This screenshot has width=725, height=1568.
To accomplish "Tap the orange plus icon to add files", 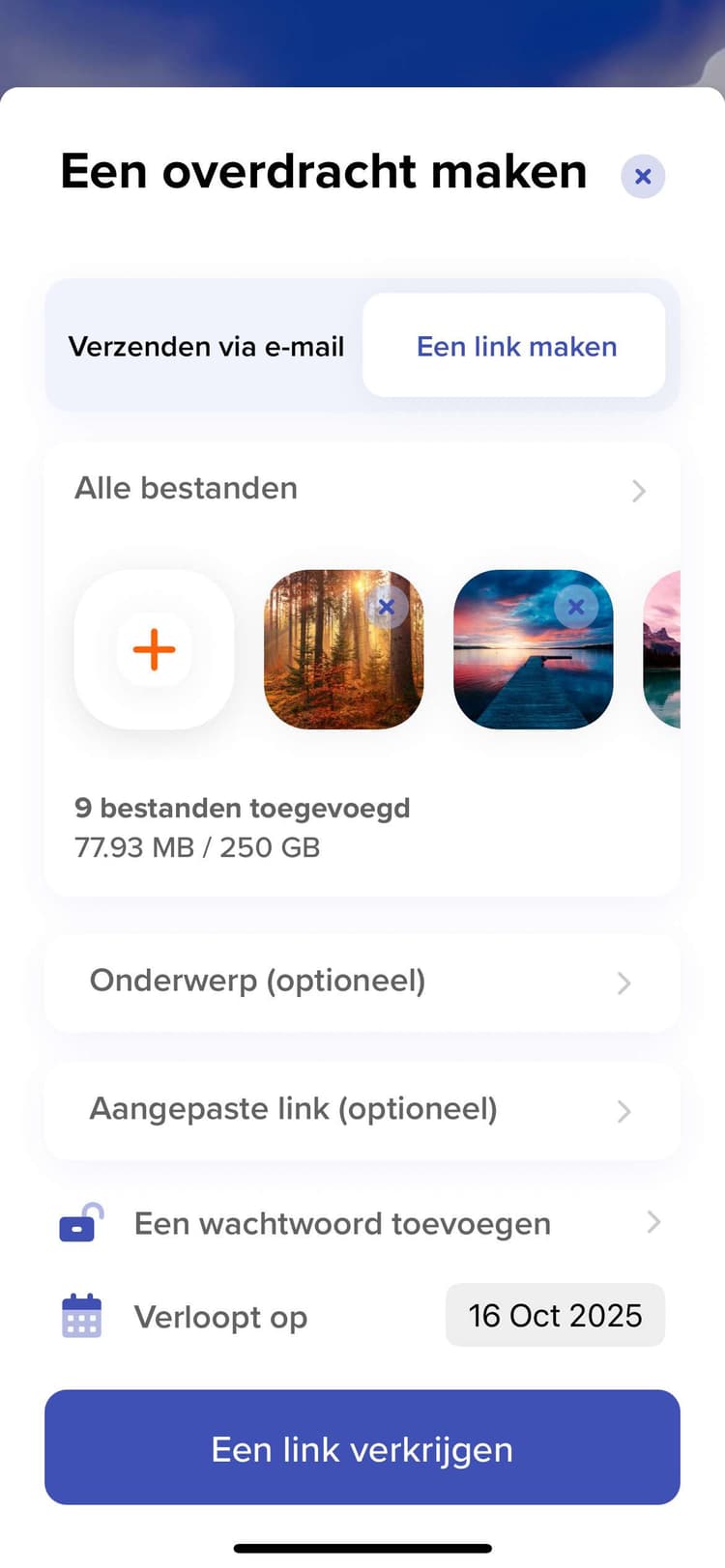I will [153, 649].
